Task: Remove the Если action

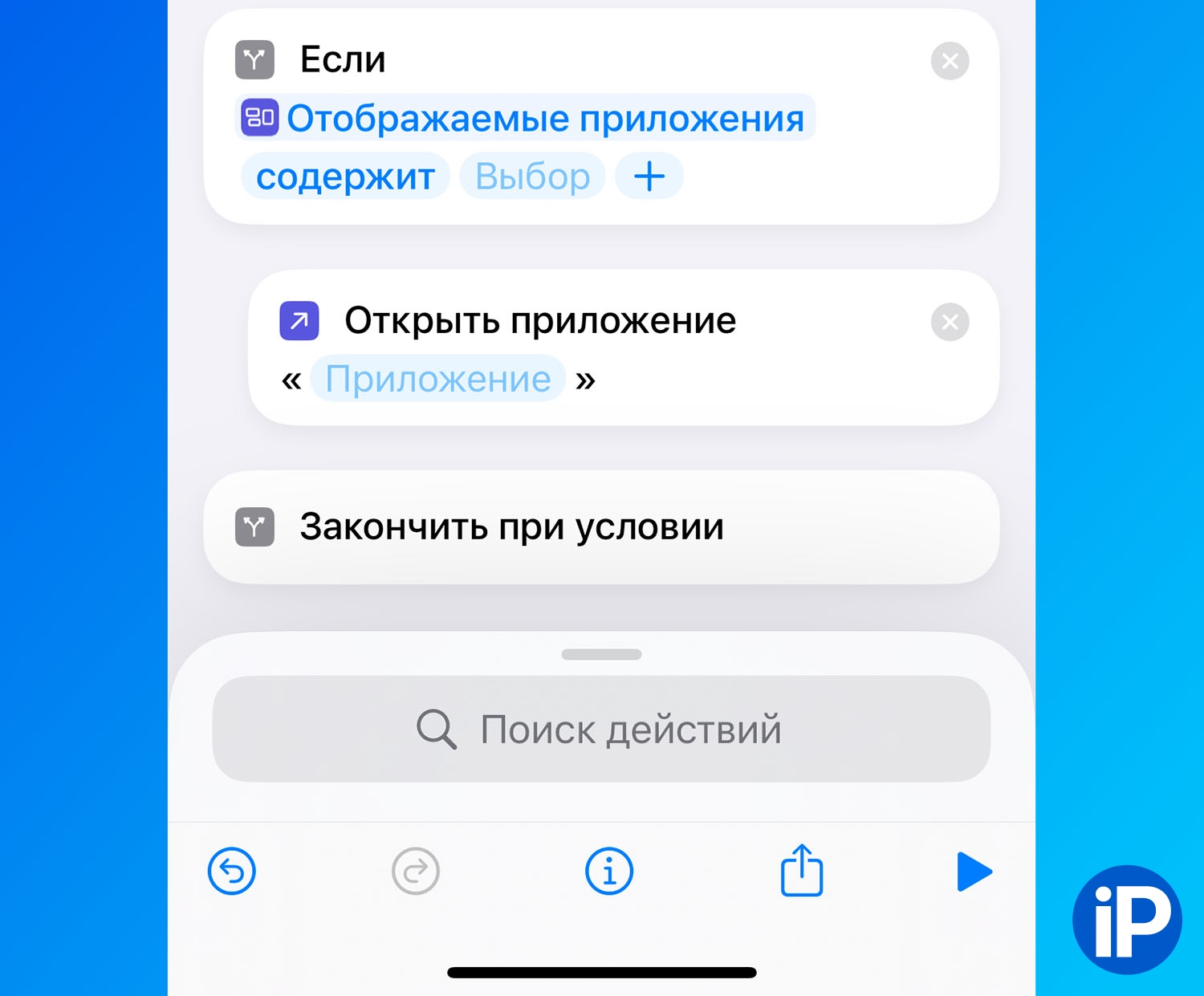Action: click(950, 61)
